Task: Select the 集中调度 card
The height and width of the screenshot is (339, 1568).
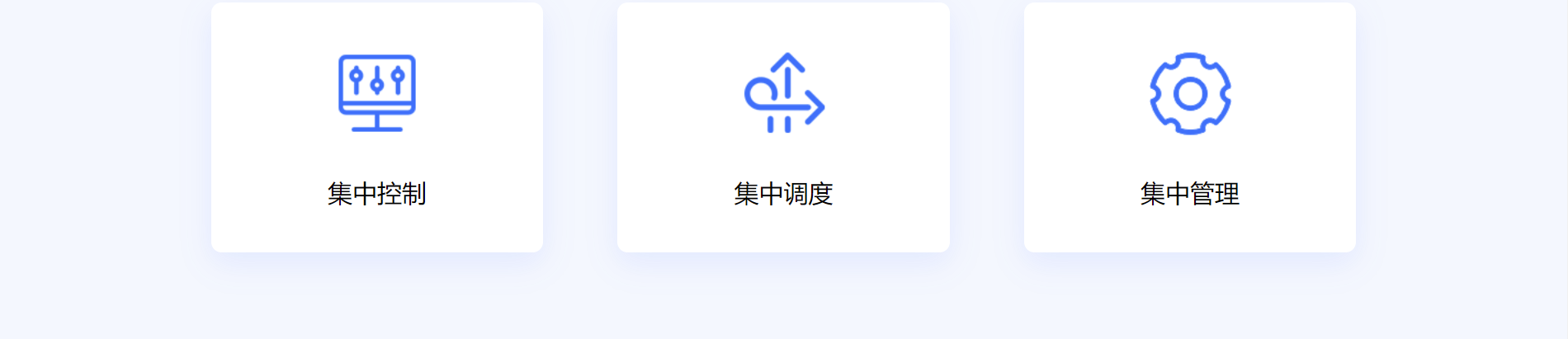Action: 782,128
